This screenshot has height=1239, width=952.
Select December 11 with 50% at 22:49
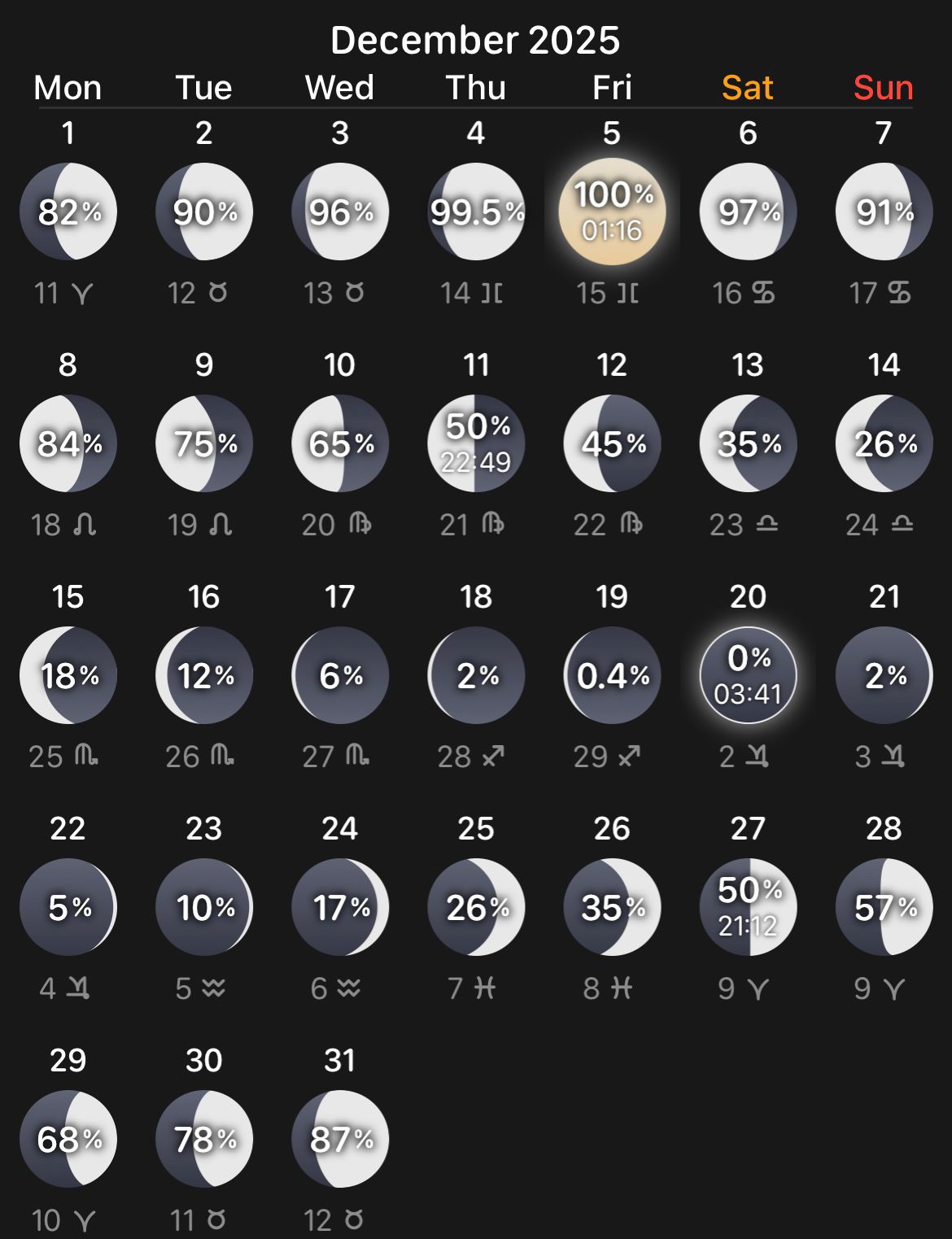pos(476,443)
